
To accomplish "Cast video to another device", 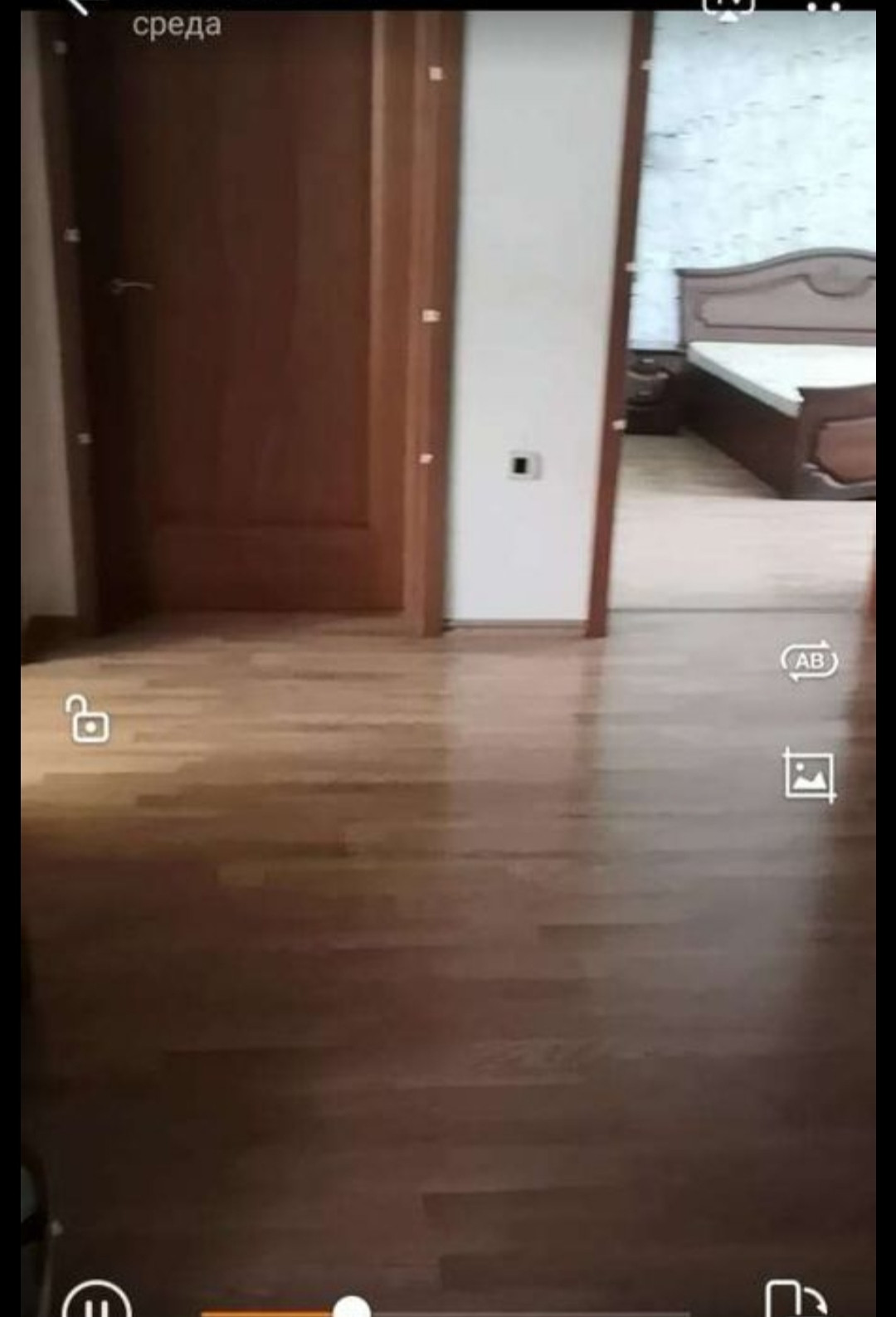I will [728, 7].
